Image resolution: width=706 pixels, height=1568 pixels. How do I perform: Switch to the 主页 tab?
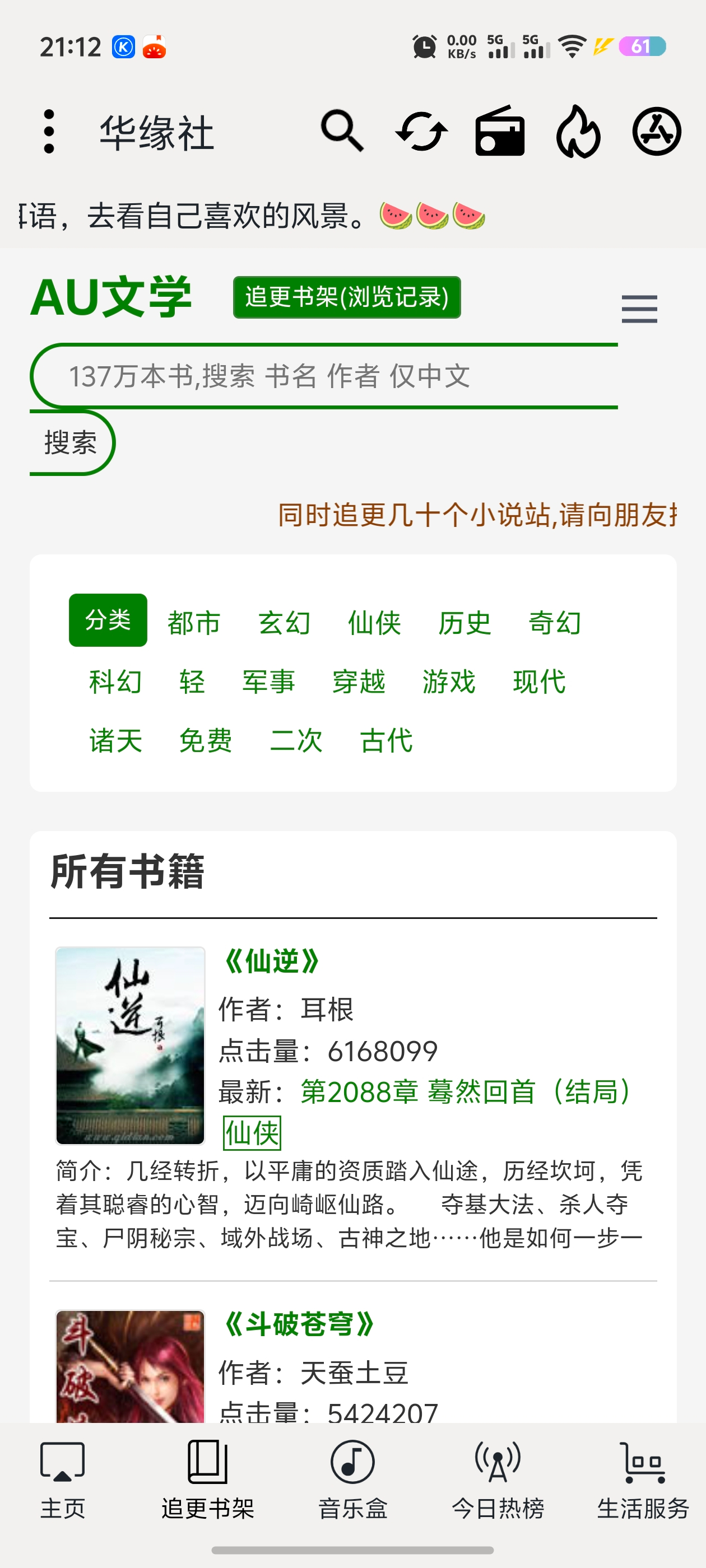(62, 1479)
